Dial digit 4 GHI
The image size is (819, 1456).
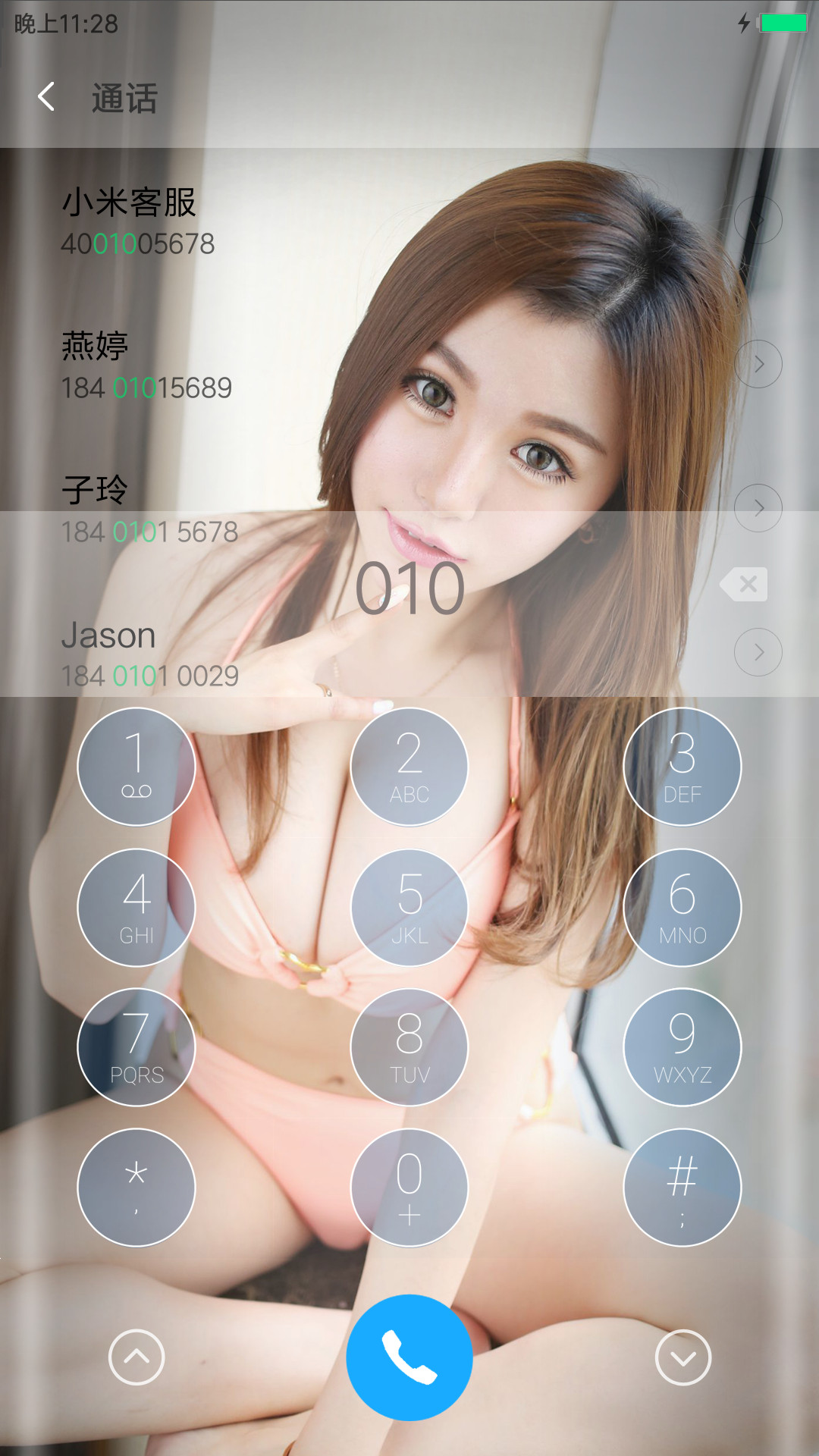pyautogui.click(x=136, y=907)
